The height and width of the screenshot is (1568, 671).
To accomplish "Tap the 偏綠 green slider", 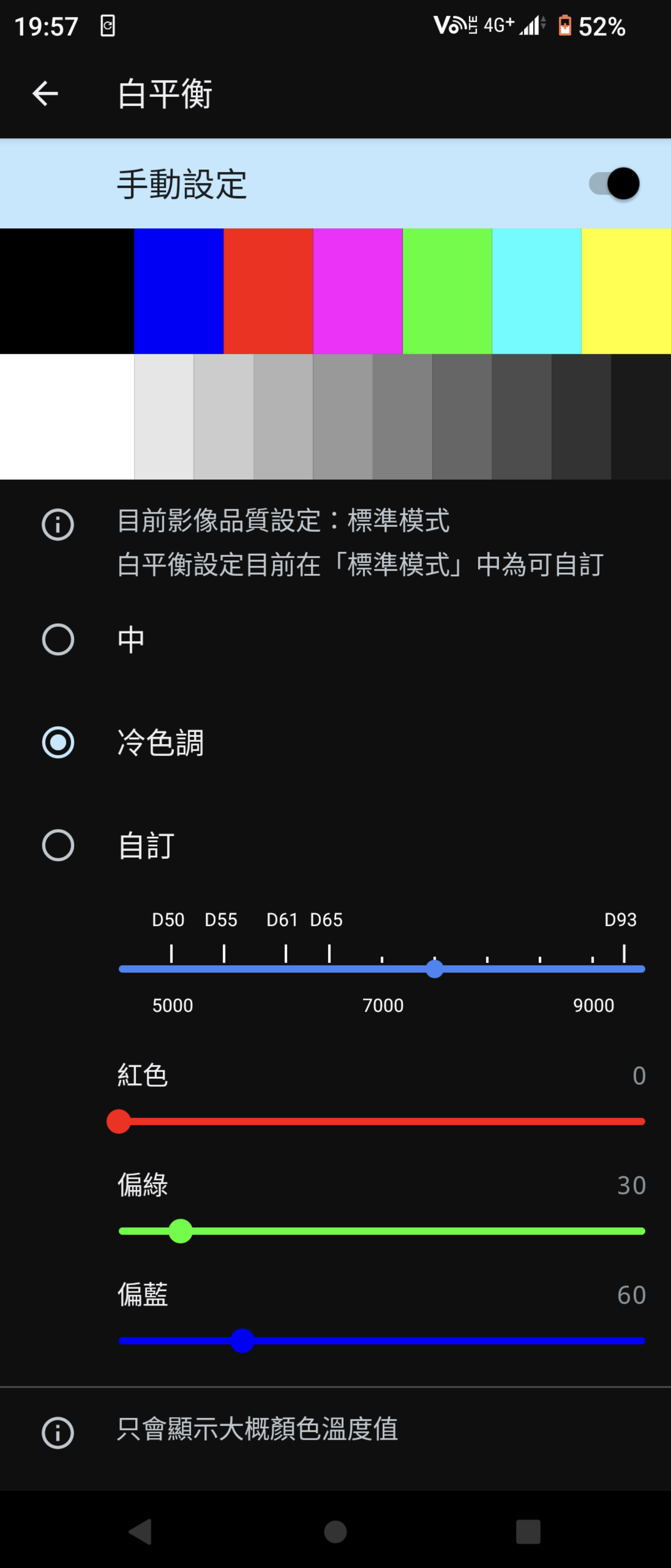I will (x=382, y=1231).
